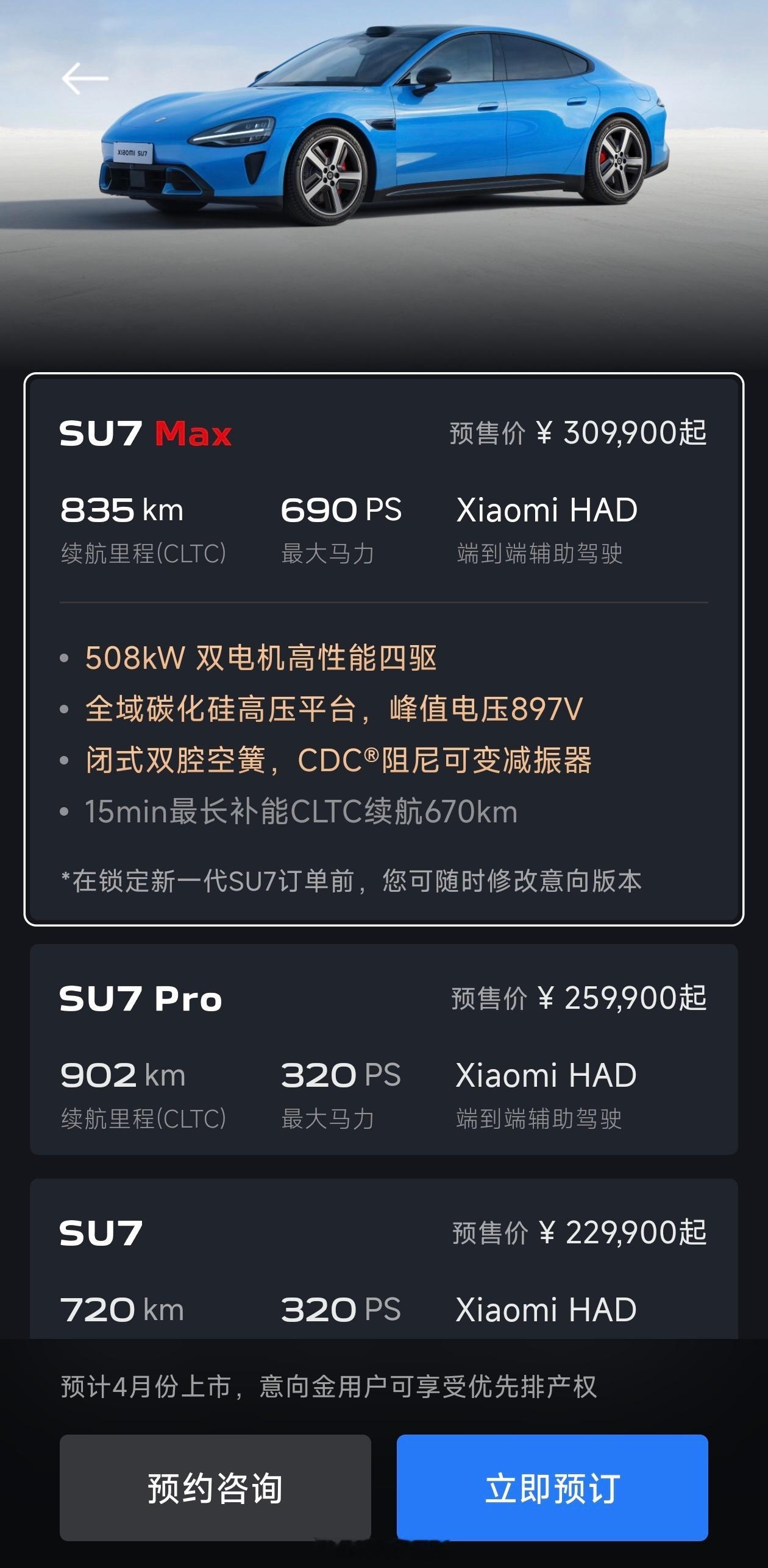Viewport: 768px width, 1568px height.
Task: Click the 508kW dual-motor bullet point
Action: pos(262,659)
